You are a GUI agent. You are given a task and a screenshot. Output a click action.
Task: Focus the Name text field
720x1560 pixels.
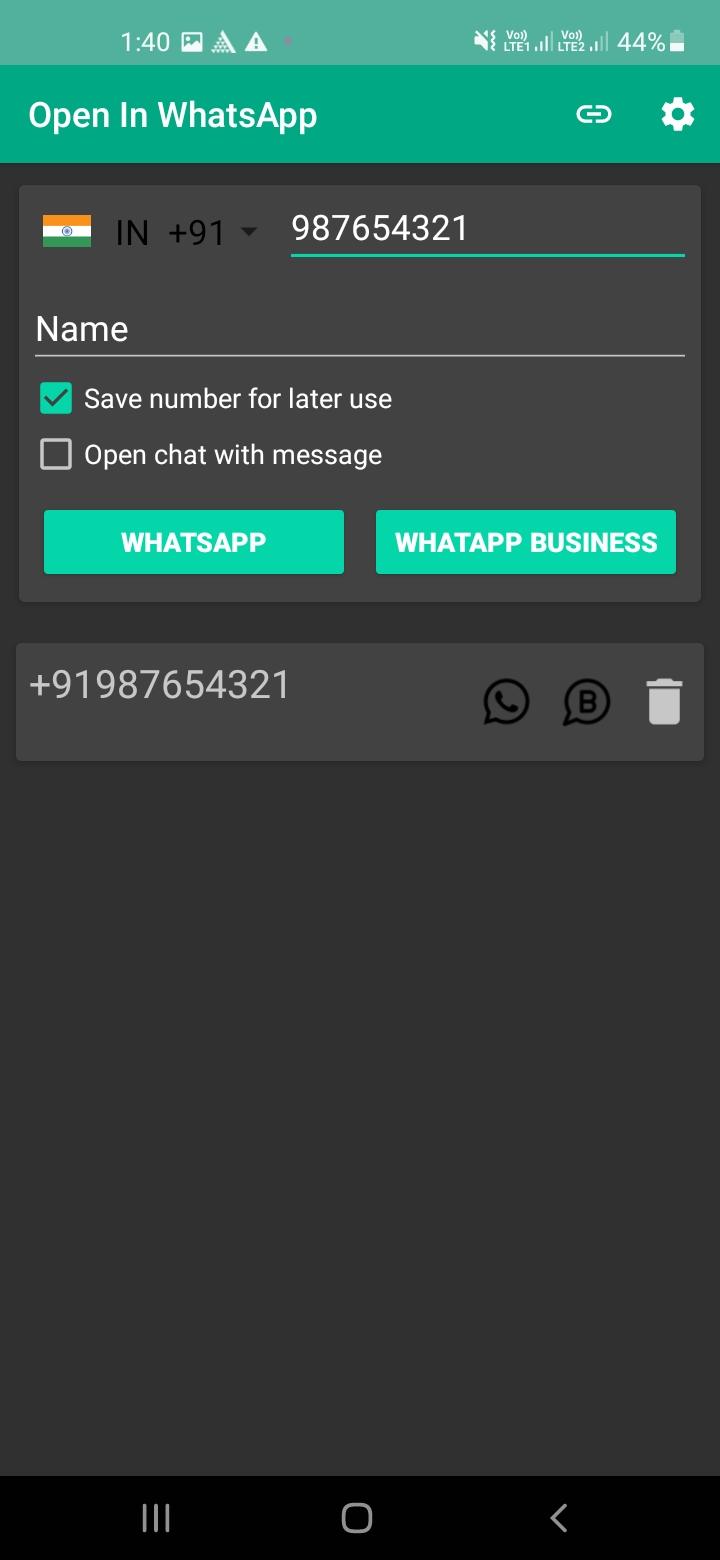360,330
